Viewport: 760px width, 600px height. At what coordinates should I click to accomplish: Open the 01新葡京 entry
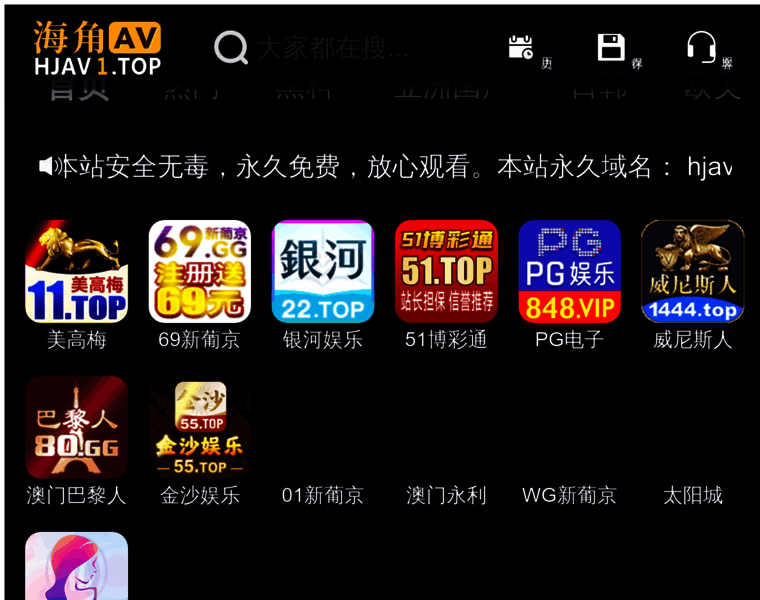[322, 495]
